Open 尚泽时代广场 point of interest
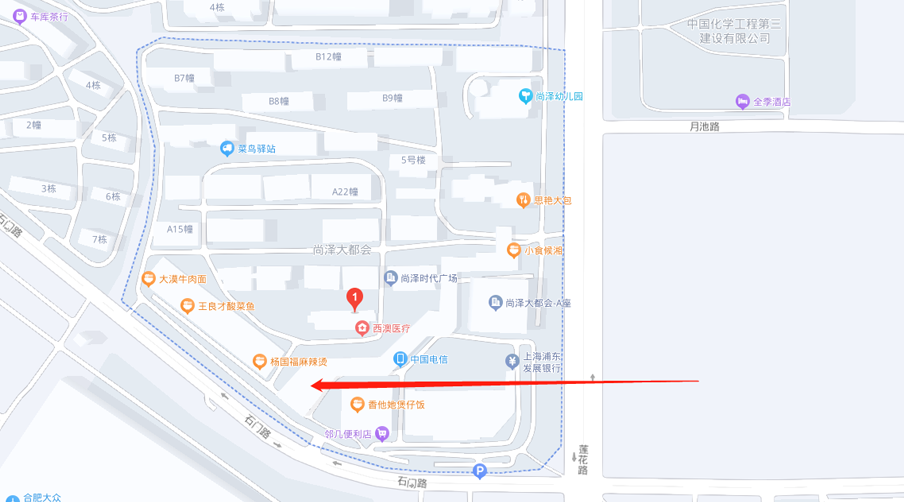Image resolution: width=904 pixels, height=502 pixels. point(391,277)
